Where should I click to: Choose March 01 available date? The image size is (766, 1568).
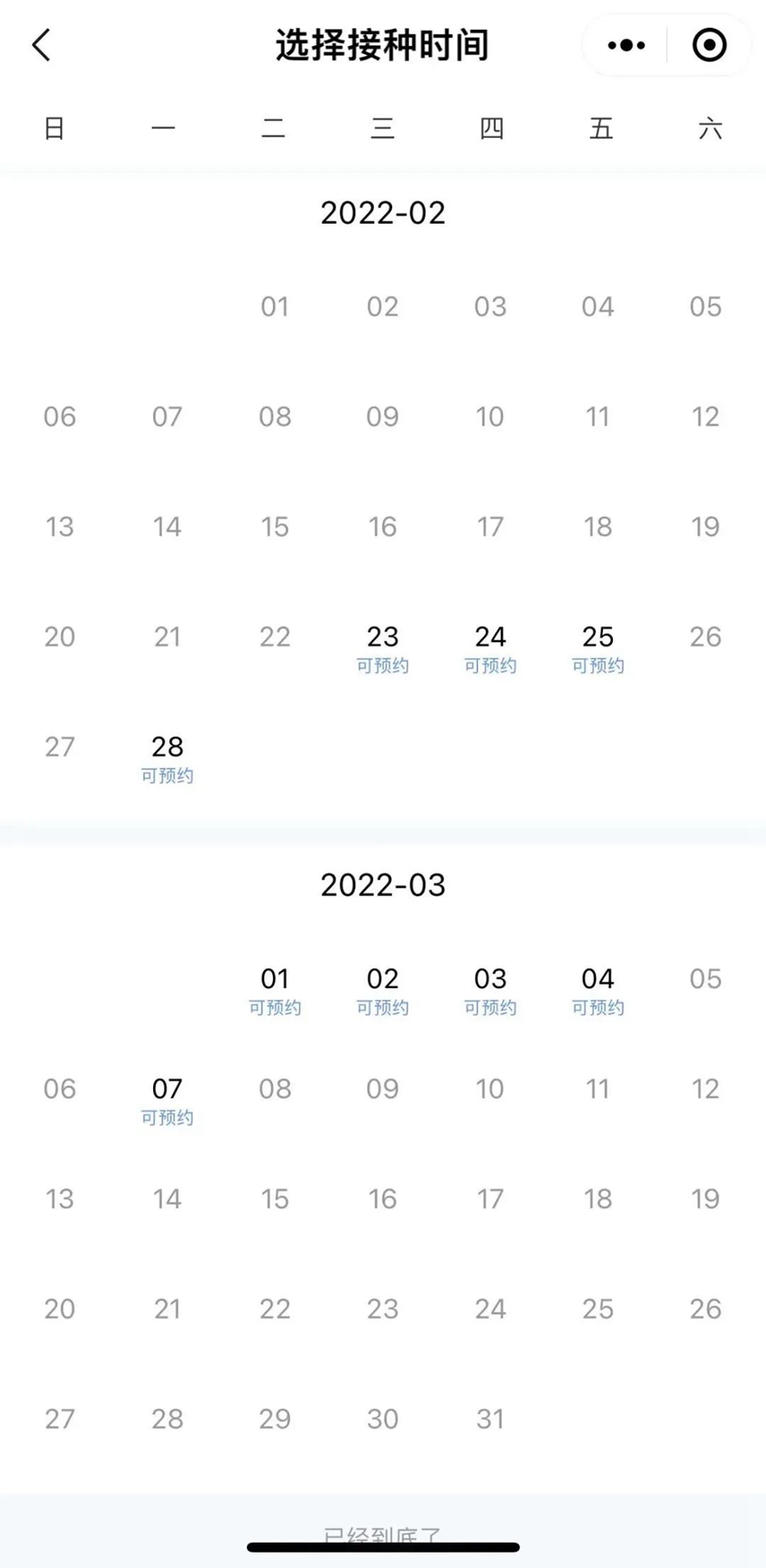[275, 989]
